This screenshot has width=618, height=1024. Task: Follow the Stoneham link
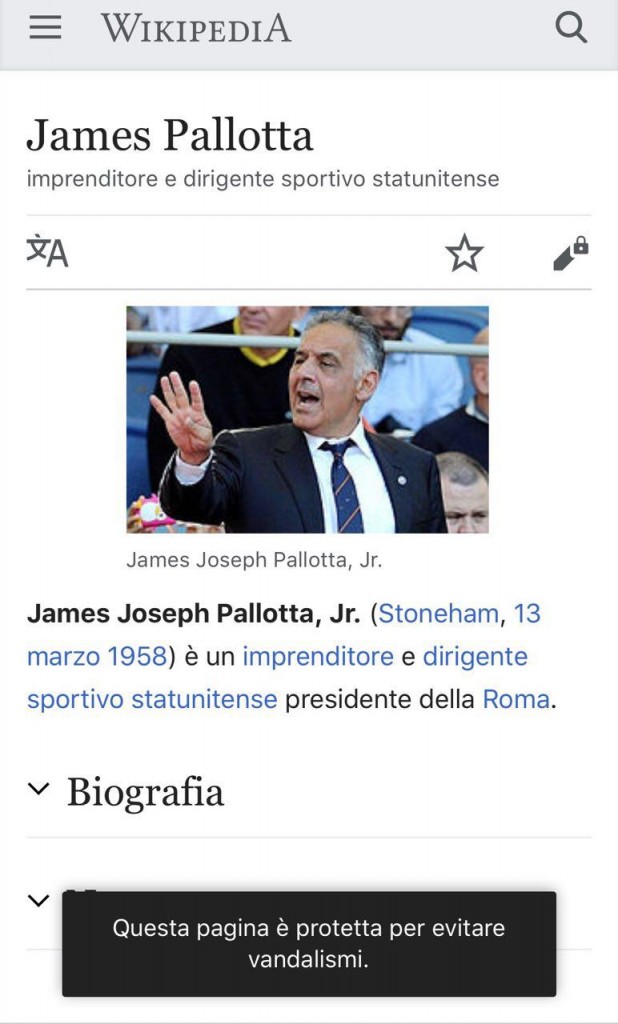[438, 614]
